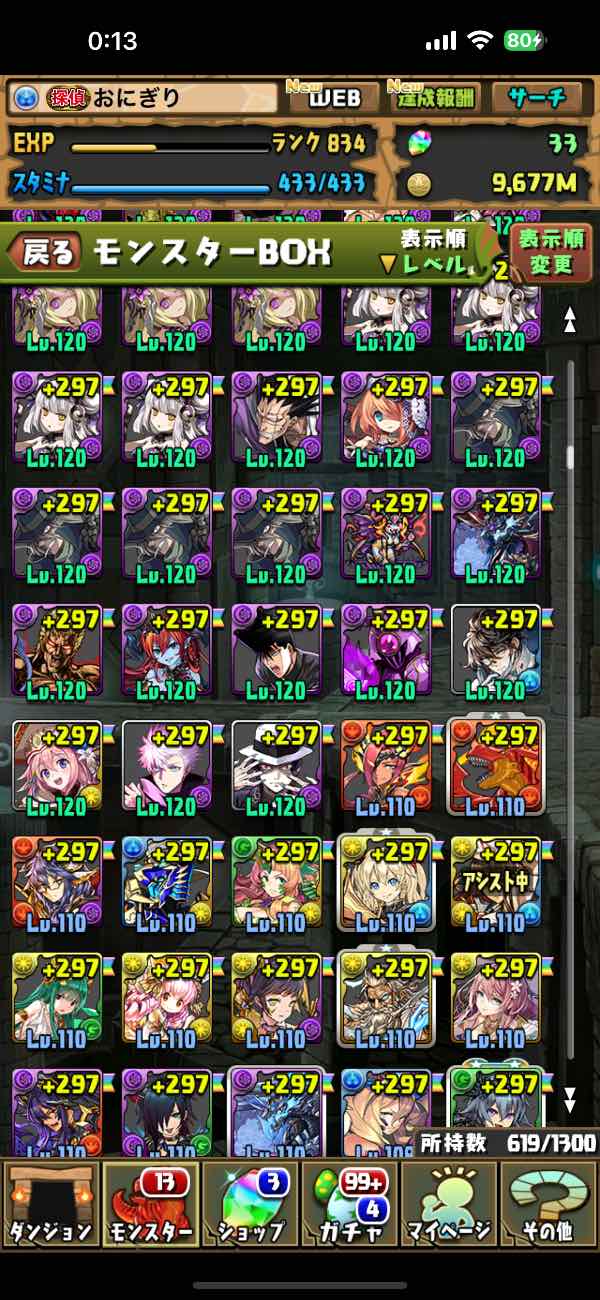The width and height of the screenshot is (600, 1300).
Task: Select the pink-haired girl monster Lv.120
Action: [57, 770]
